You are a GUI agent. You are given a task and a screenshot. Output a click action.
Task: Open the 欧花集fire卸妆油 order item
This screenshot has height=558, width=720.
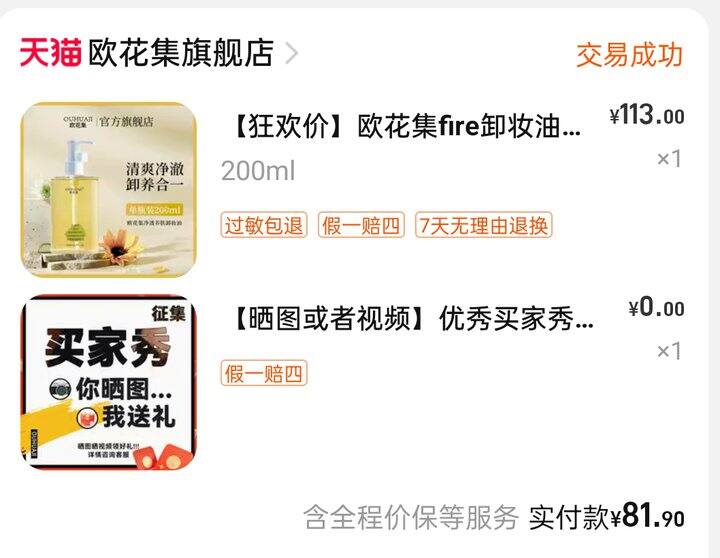[x=405, y=128]
